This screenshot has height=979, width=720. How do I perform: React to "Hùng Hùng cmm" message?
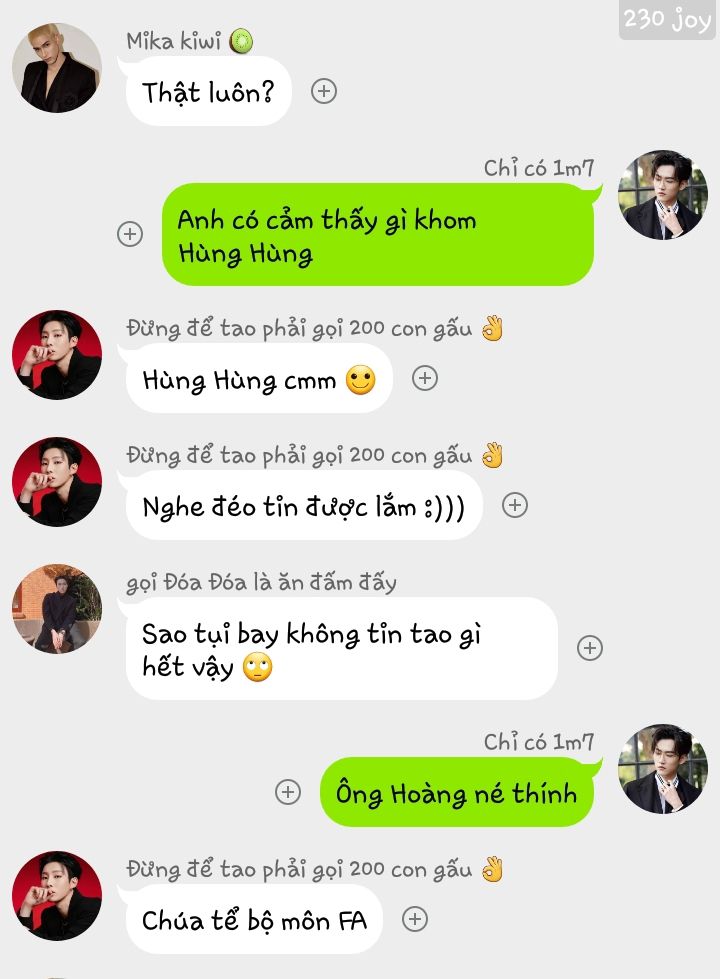pos(425,378)
